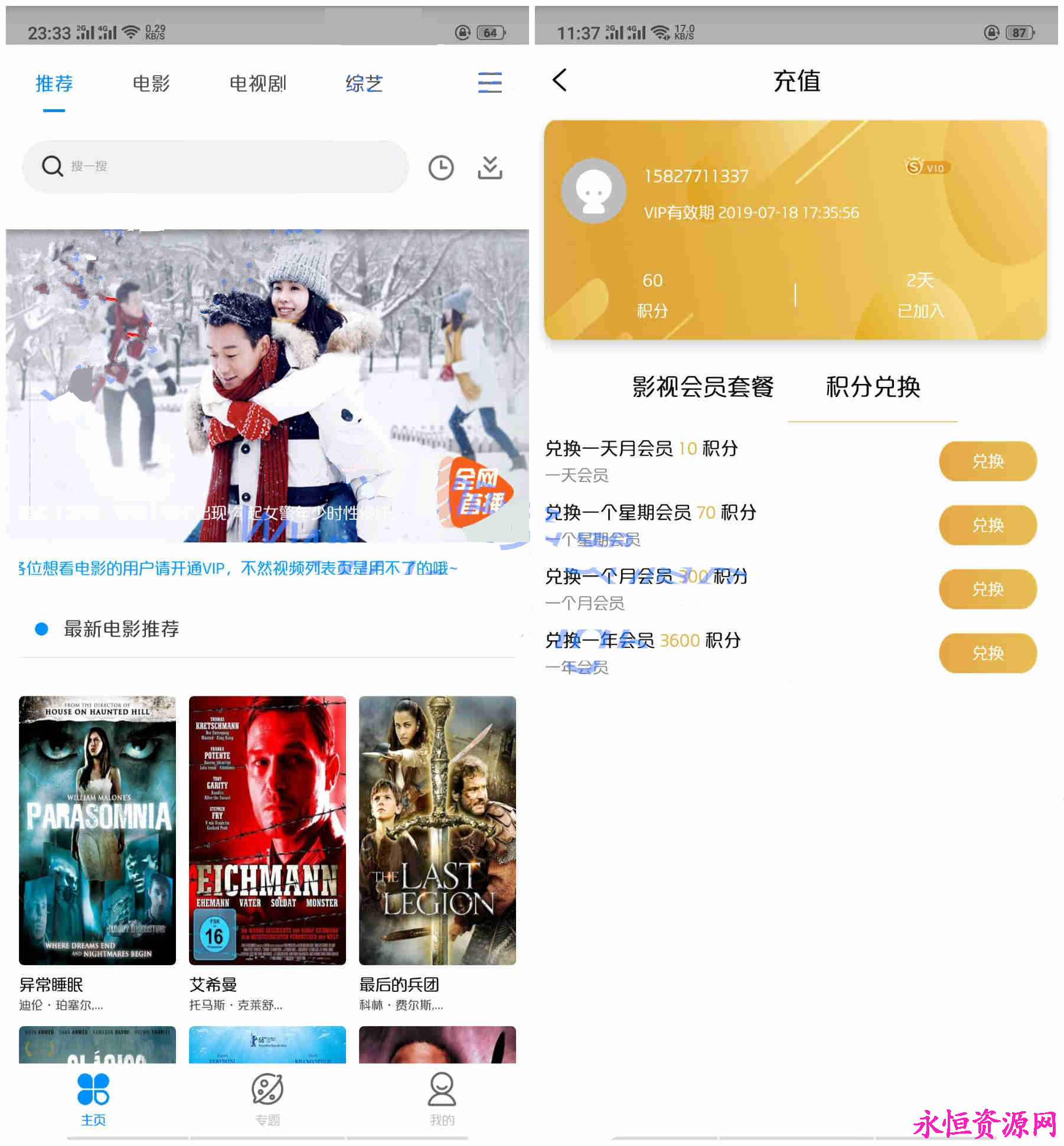Go to the 我的 bottom tab
Viewport: 1064px width, 1146px height.
coord(442,1099)
